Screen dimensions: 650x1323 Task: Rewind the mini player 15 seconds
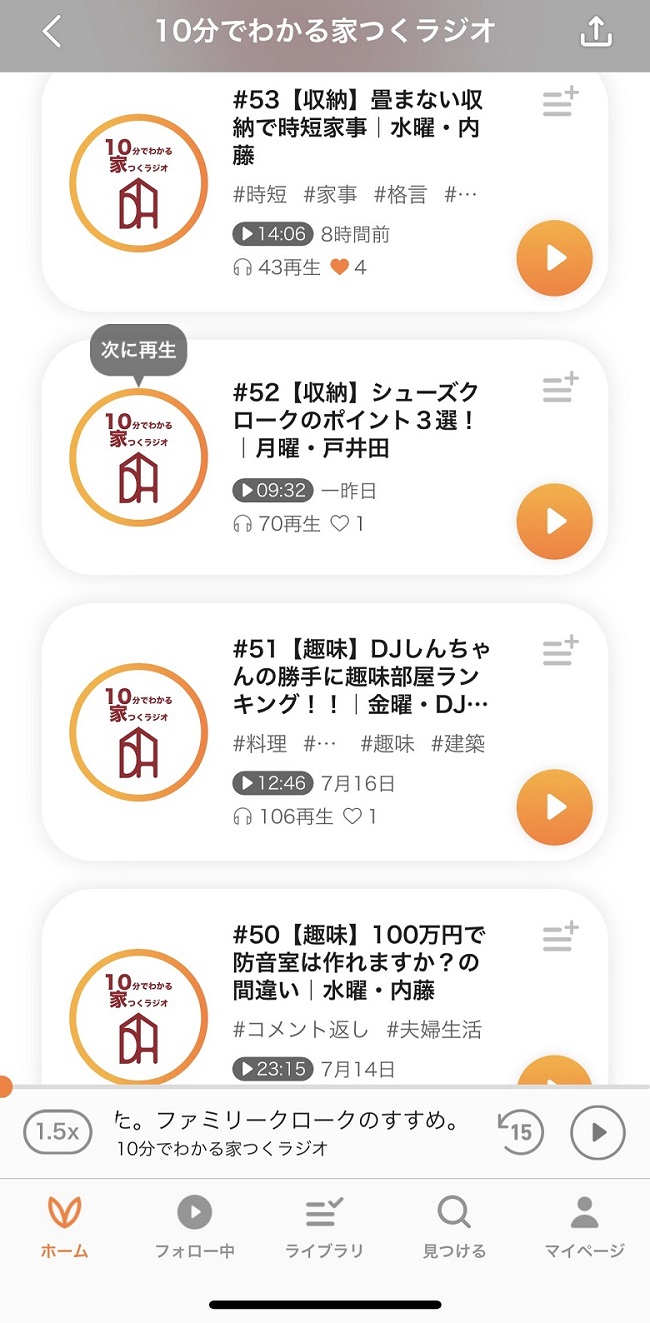tap(520, 1132)
